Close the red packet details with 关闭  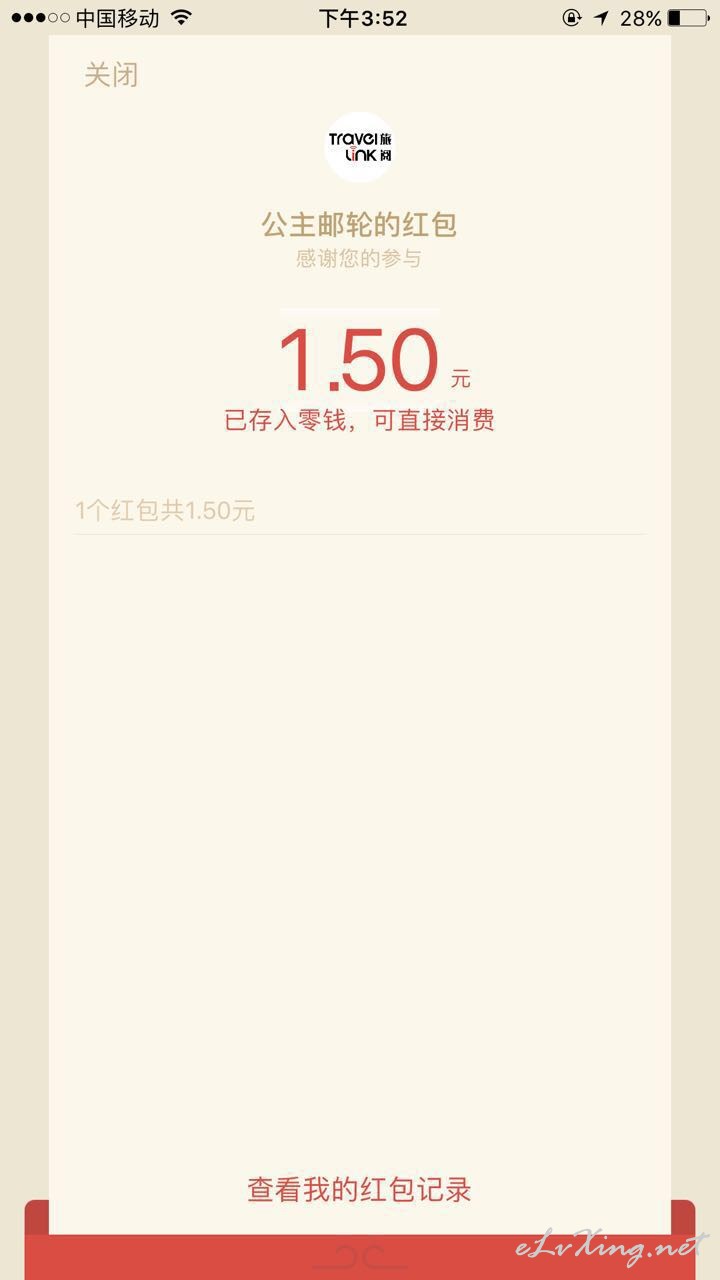coord(111,75)
